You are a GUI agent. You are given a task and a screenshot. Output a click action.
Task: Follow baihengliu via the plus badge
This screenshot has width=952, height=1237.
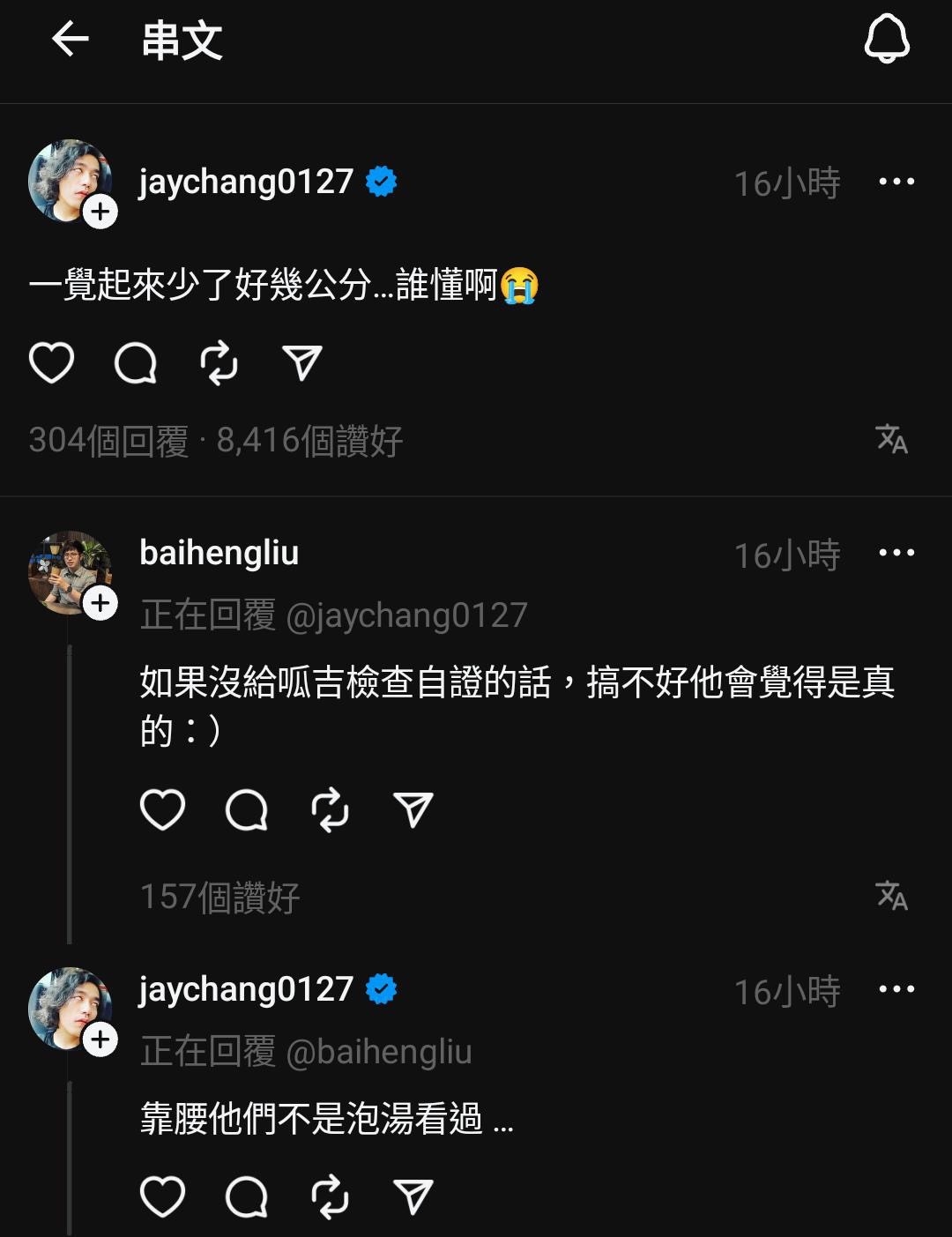pyautogui.click(x=101, y=604)
